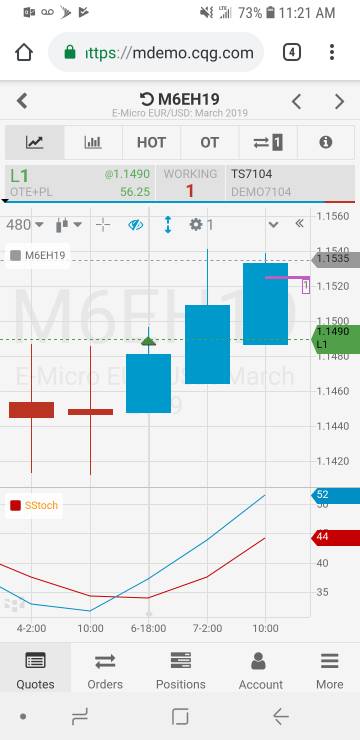Open the browser home page
This screenshot has height=740, width=360.
tap(24, 52)
